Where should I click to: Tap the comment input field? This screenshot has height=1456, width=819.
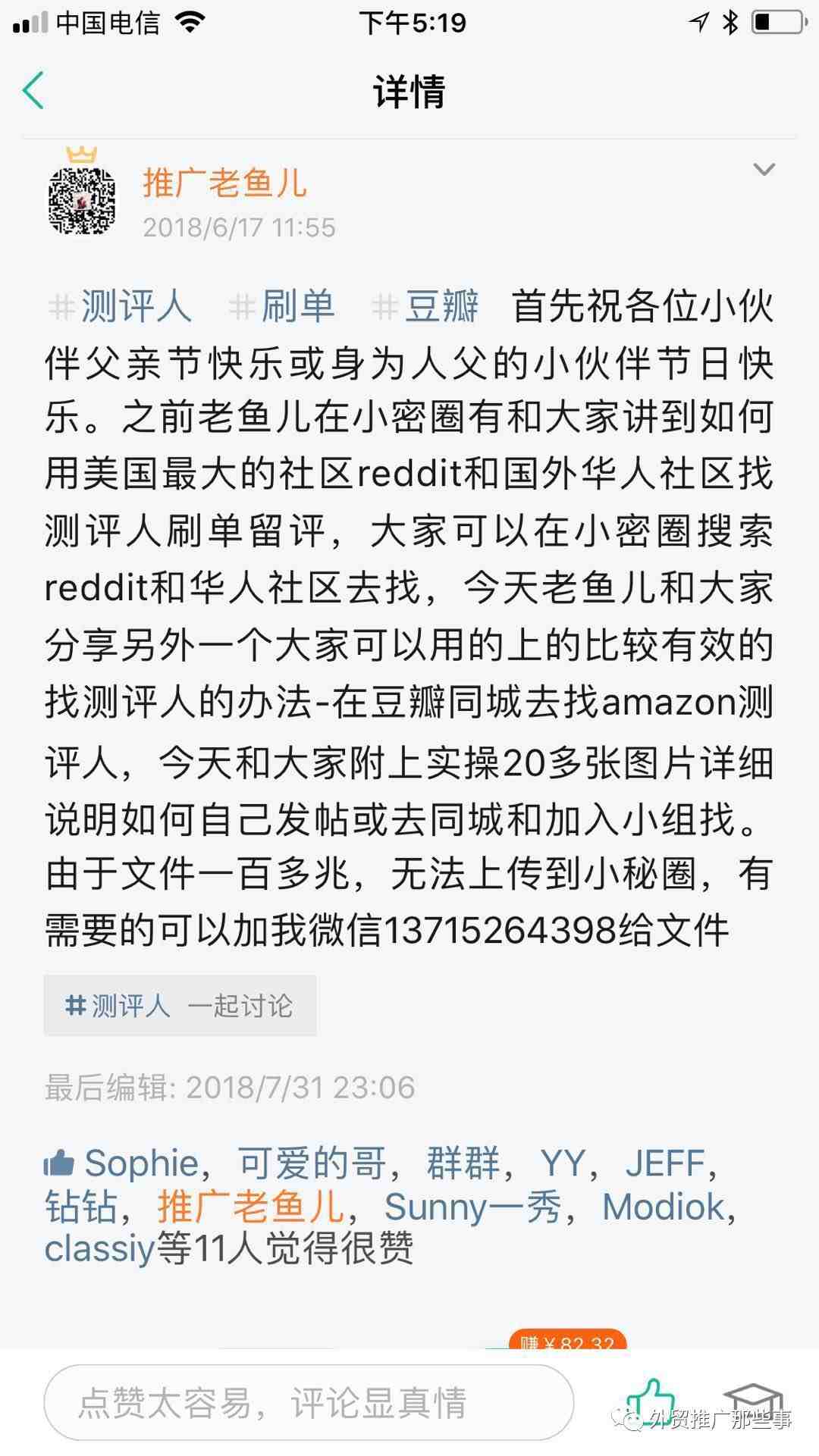[x=309, y=1402]
